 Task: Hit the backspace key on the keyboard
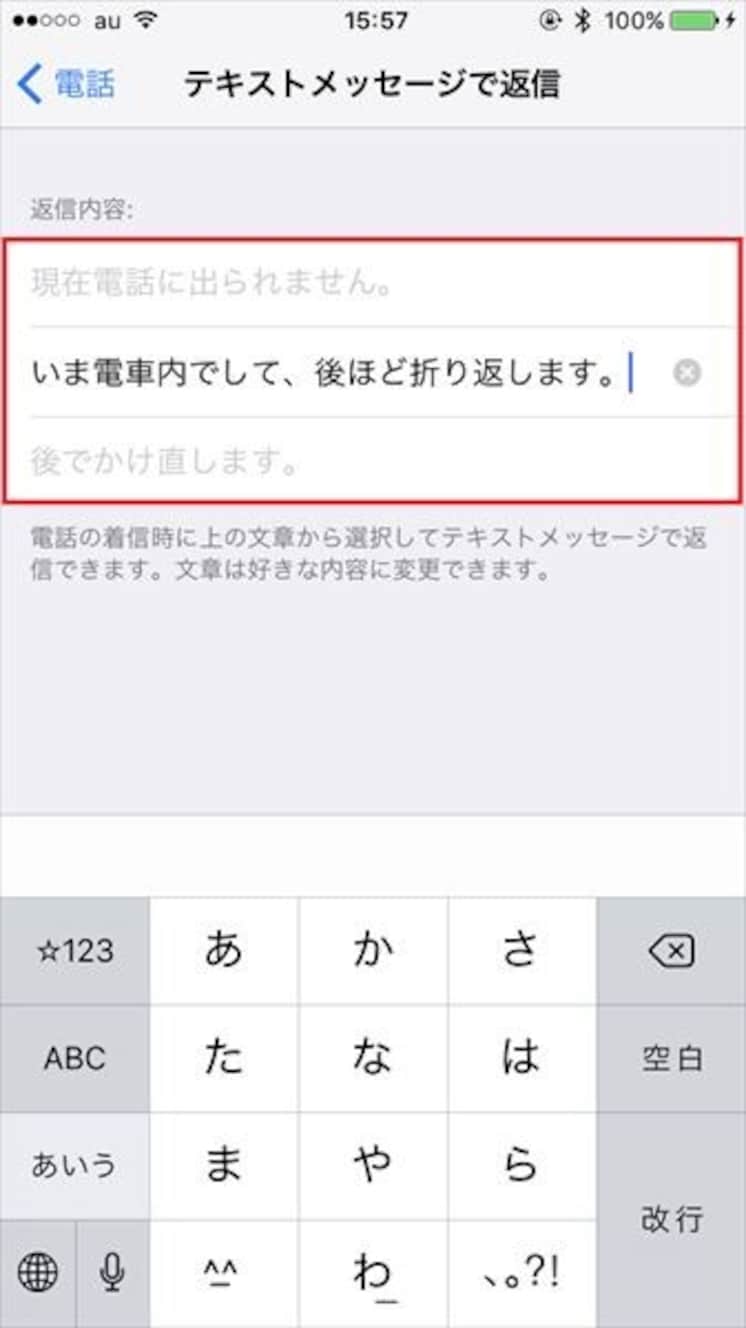672,951
